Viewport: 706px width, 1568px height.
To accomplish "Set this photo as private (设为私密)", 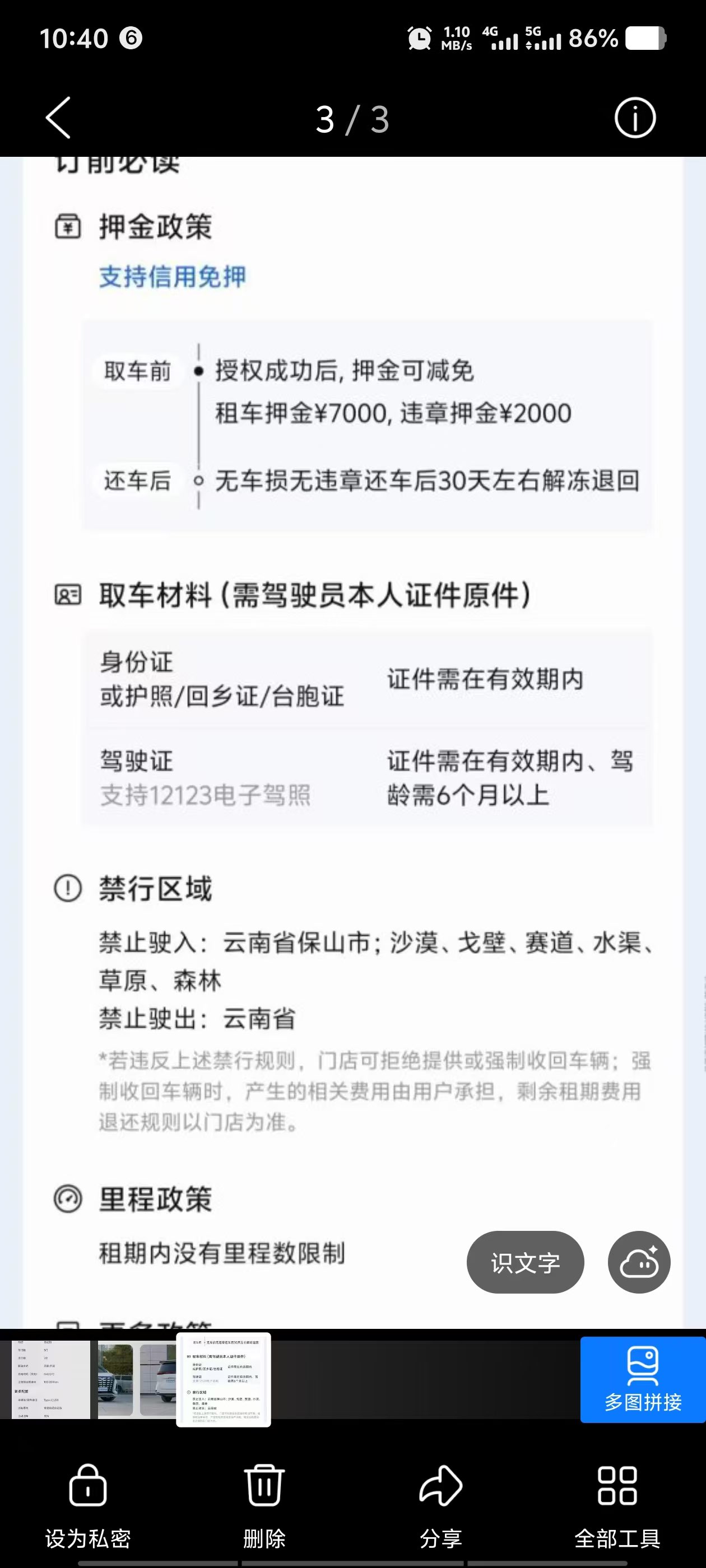I will [88, 1506].
